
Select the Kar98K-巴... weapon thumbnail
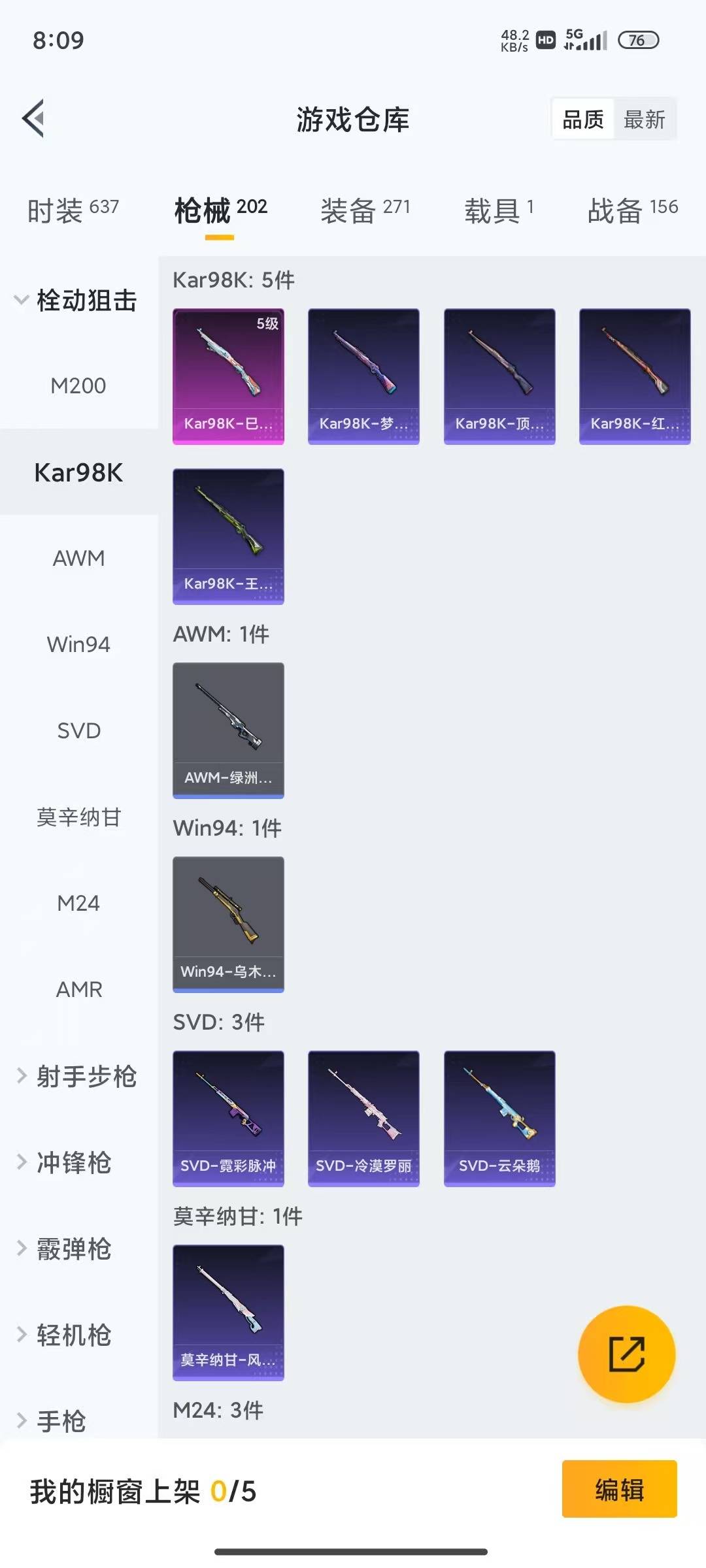click(228, 376)
